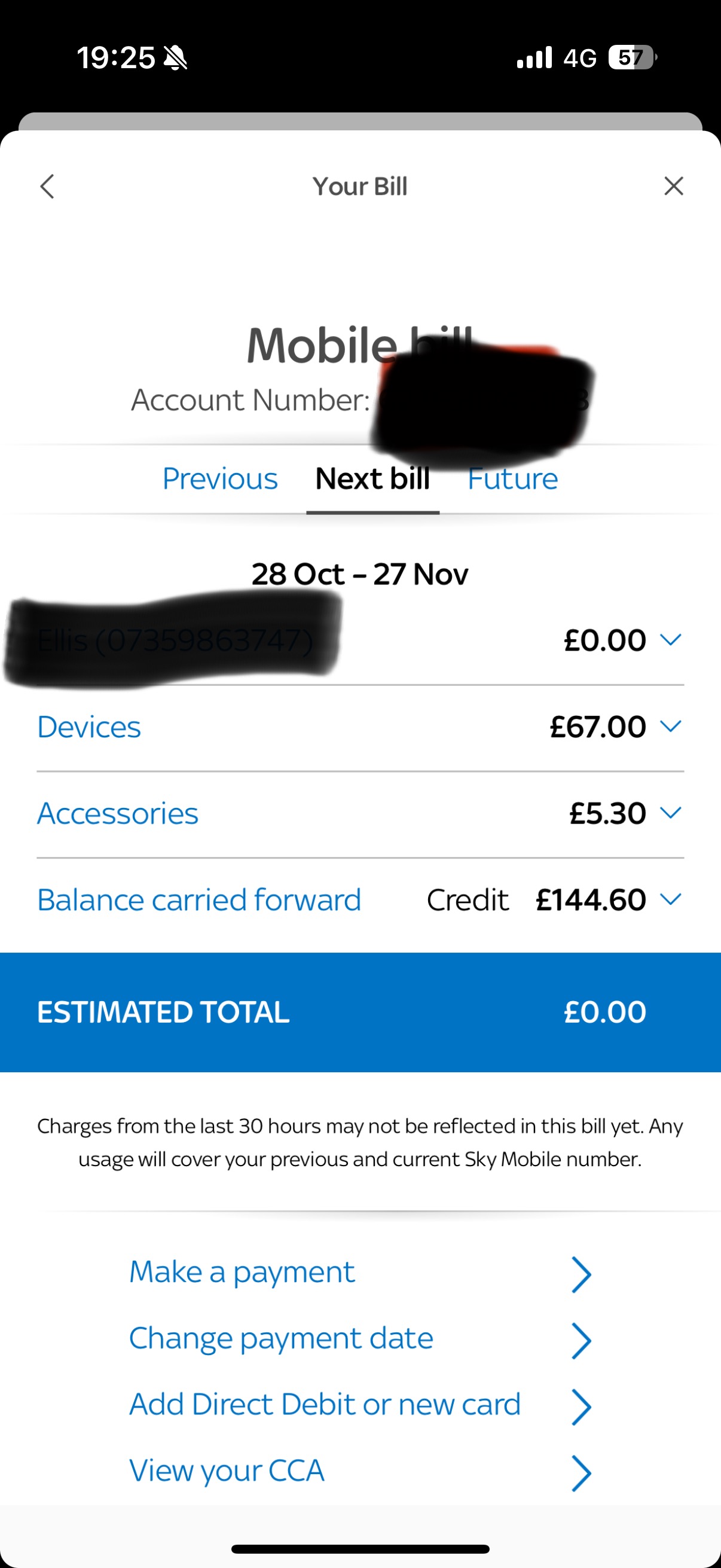Expand the Accessories charges
This screenshot has width=721, height=1568.
(670, 813)
